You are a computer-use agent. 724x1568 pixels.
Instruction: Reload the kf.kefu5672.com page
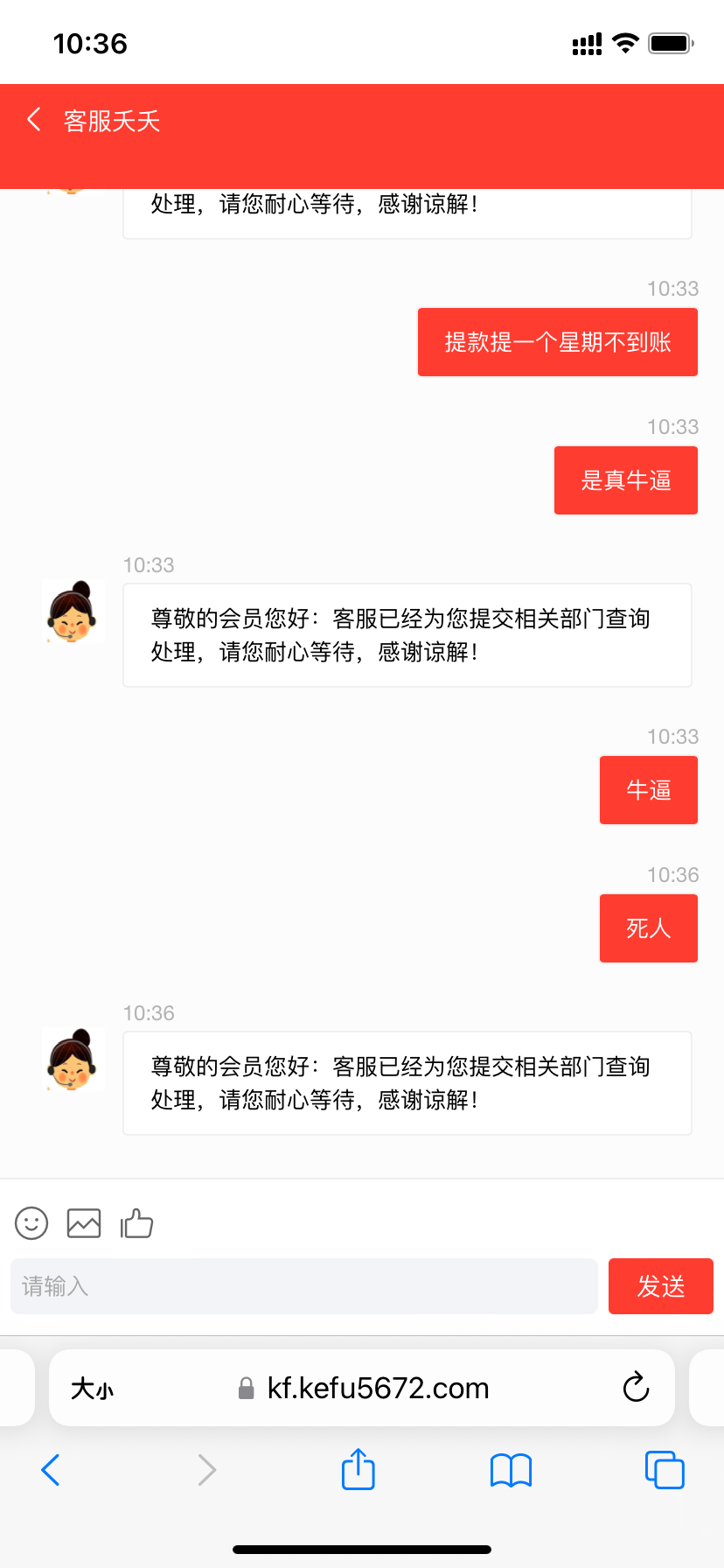tap(636, 1388)
